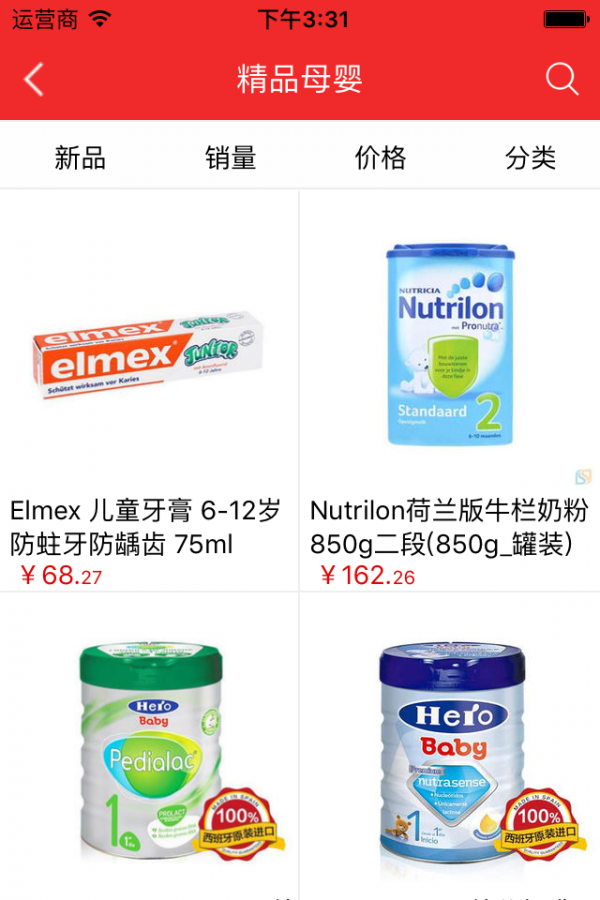Sort products by 价格
This screenshot has height=900, width=600.
[381, 157]
